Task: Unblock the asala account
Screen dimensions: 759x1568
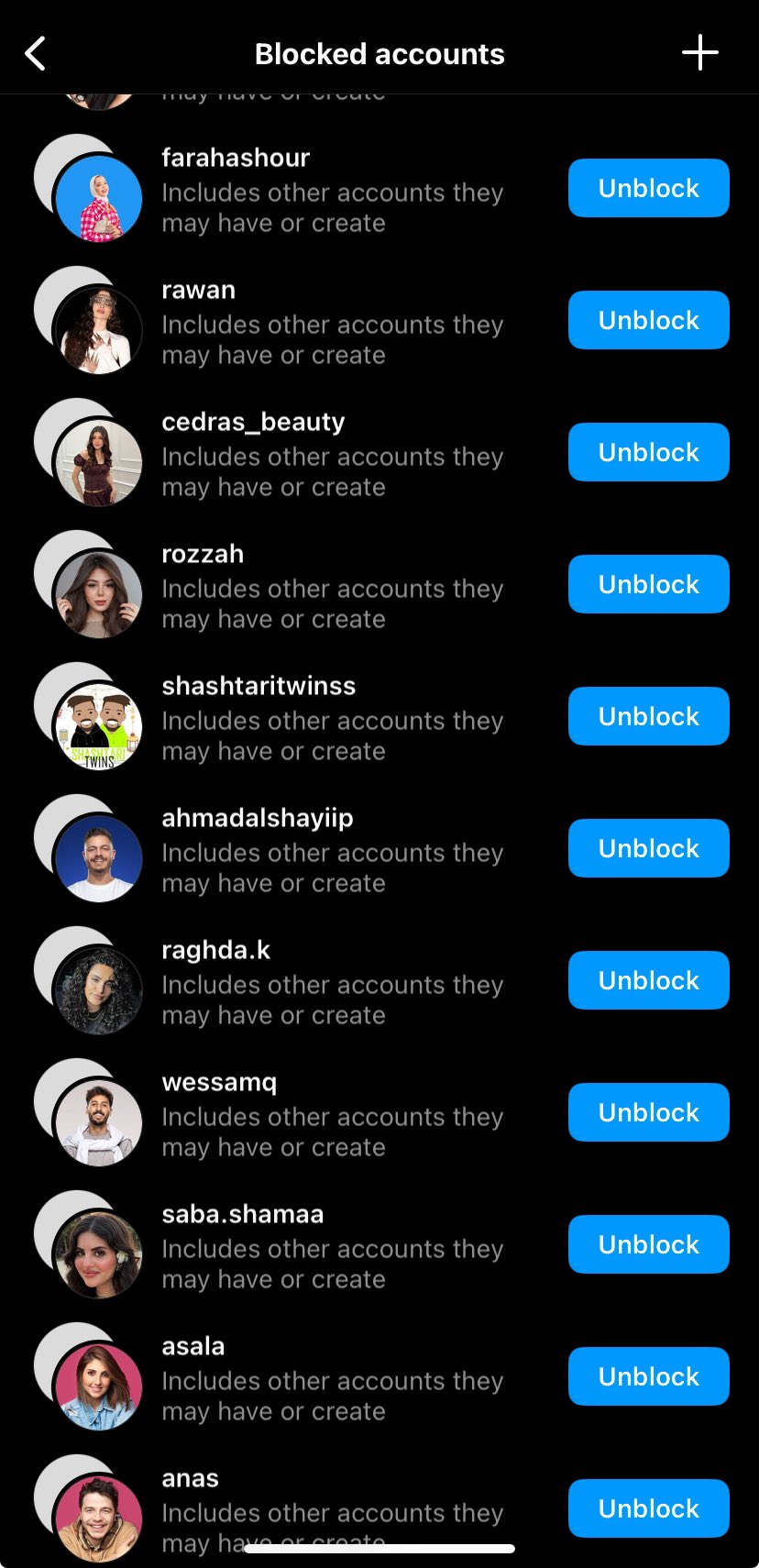Action: pos(648,1377)
